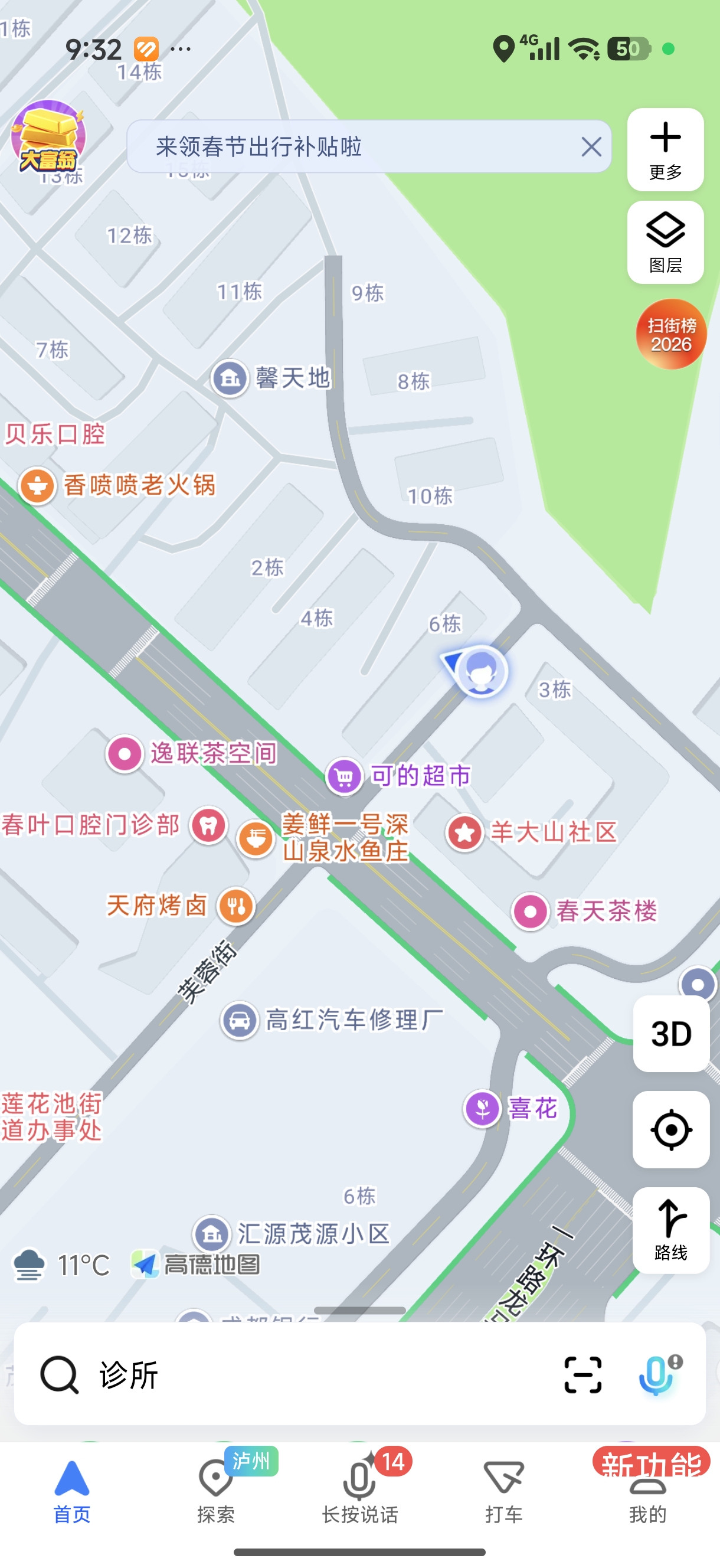Check the 11°C weather widget
Viewport: 720px width, 1568px height.
61,1266
